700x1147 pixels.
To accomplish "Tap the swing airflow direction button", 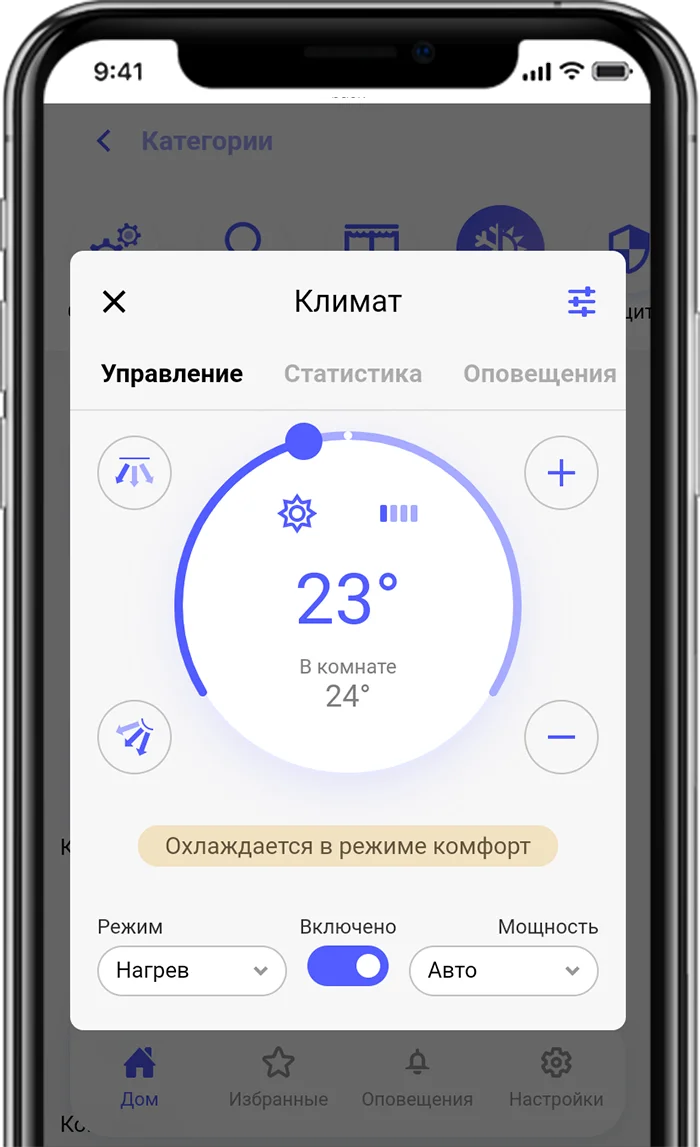I will click(134, 738).
